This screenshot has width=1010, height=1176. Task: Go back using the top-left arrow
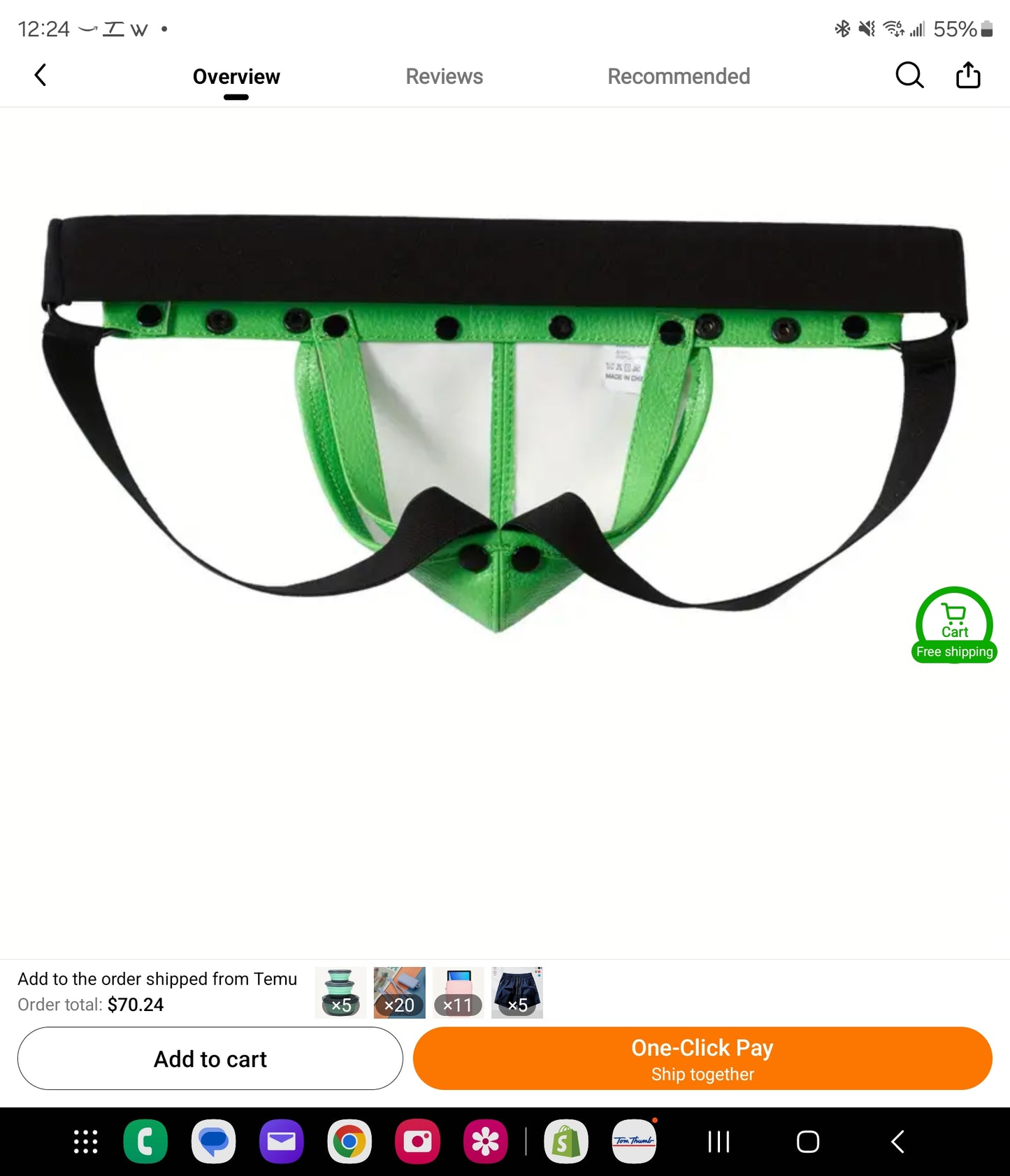coord(41,76)
